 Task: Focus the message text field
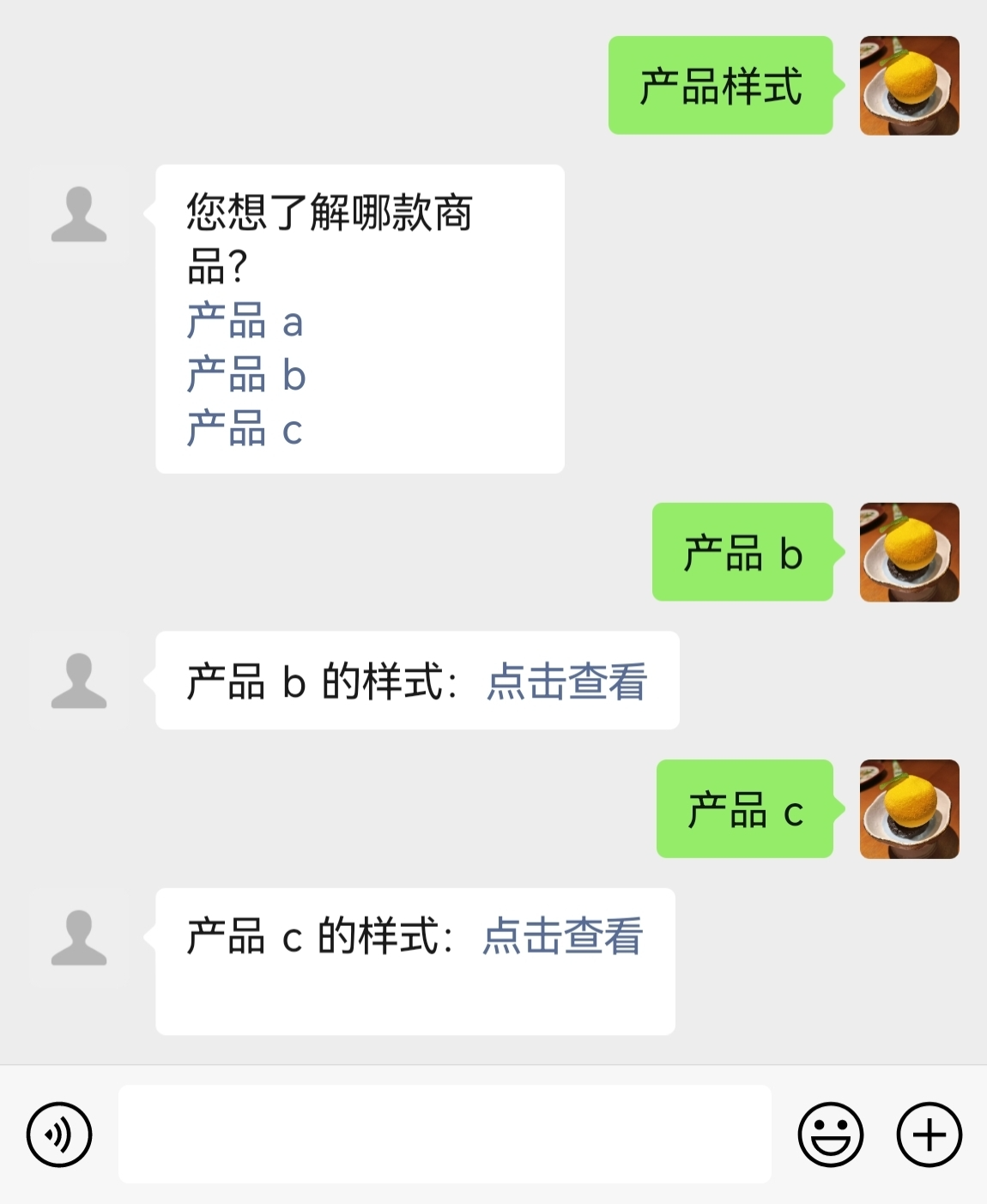click(x=445, y=1134)
